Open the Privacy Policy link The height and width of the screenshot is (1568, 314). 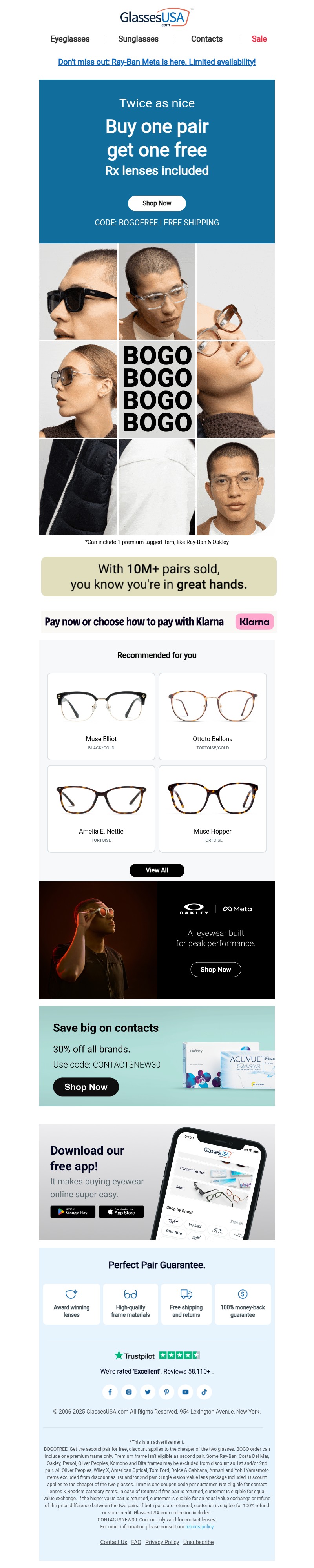(x=162, y=1543)
